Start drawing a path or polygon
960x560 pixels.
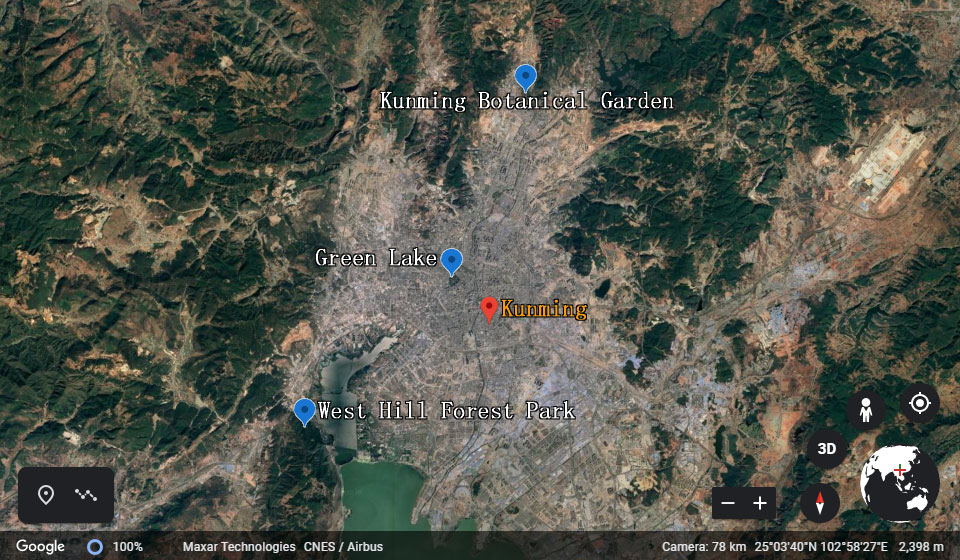86,495
